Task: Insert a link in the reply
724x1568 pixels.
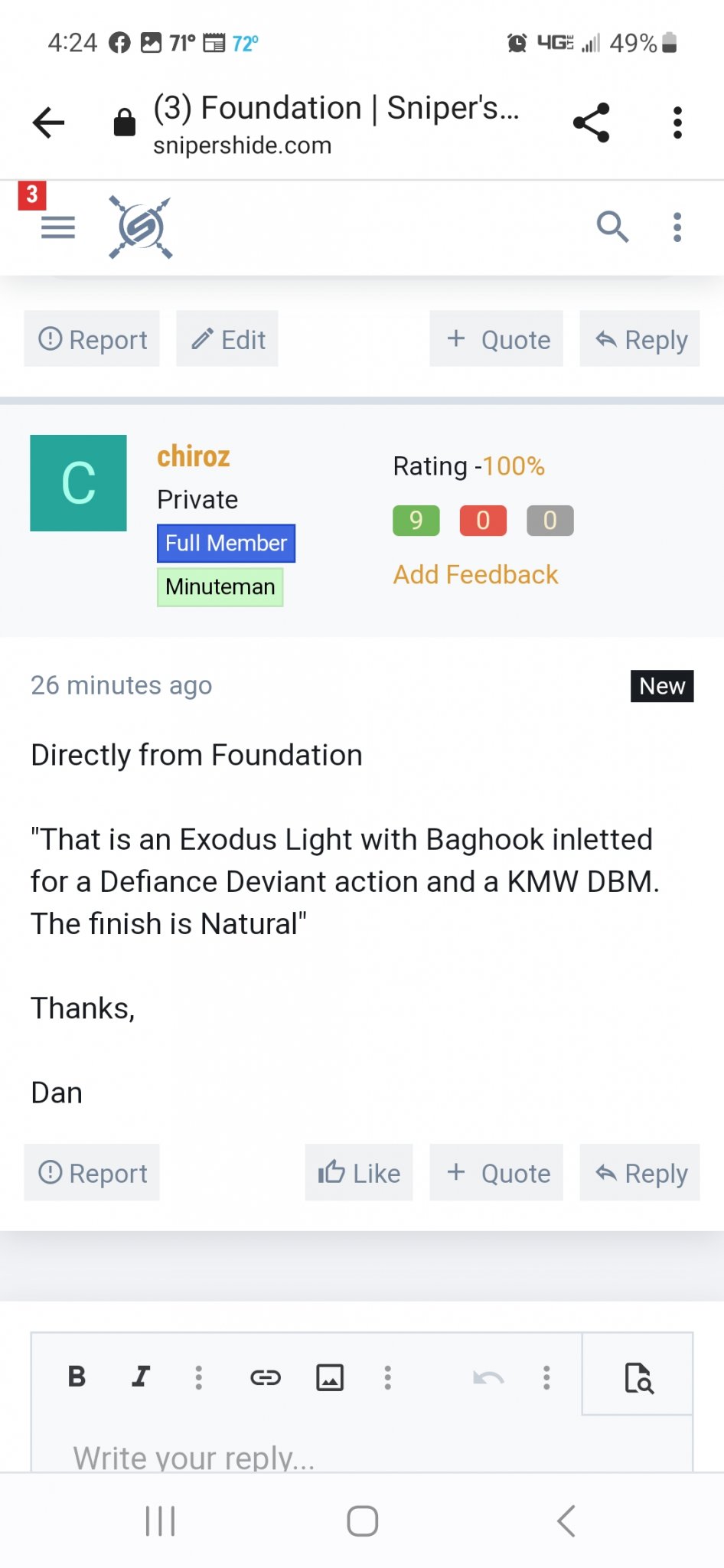Action: 266,1377
